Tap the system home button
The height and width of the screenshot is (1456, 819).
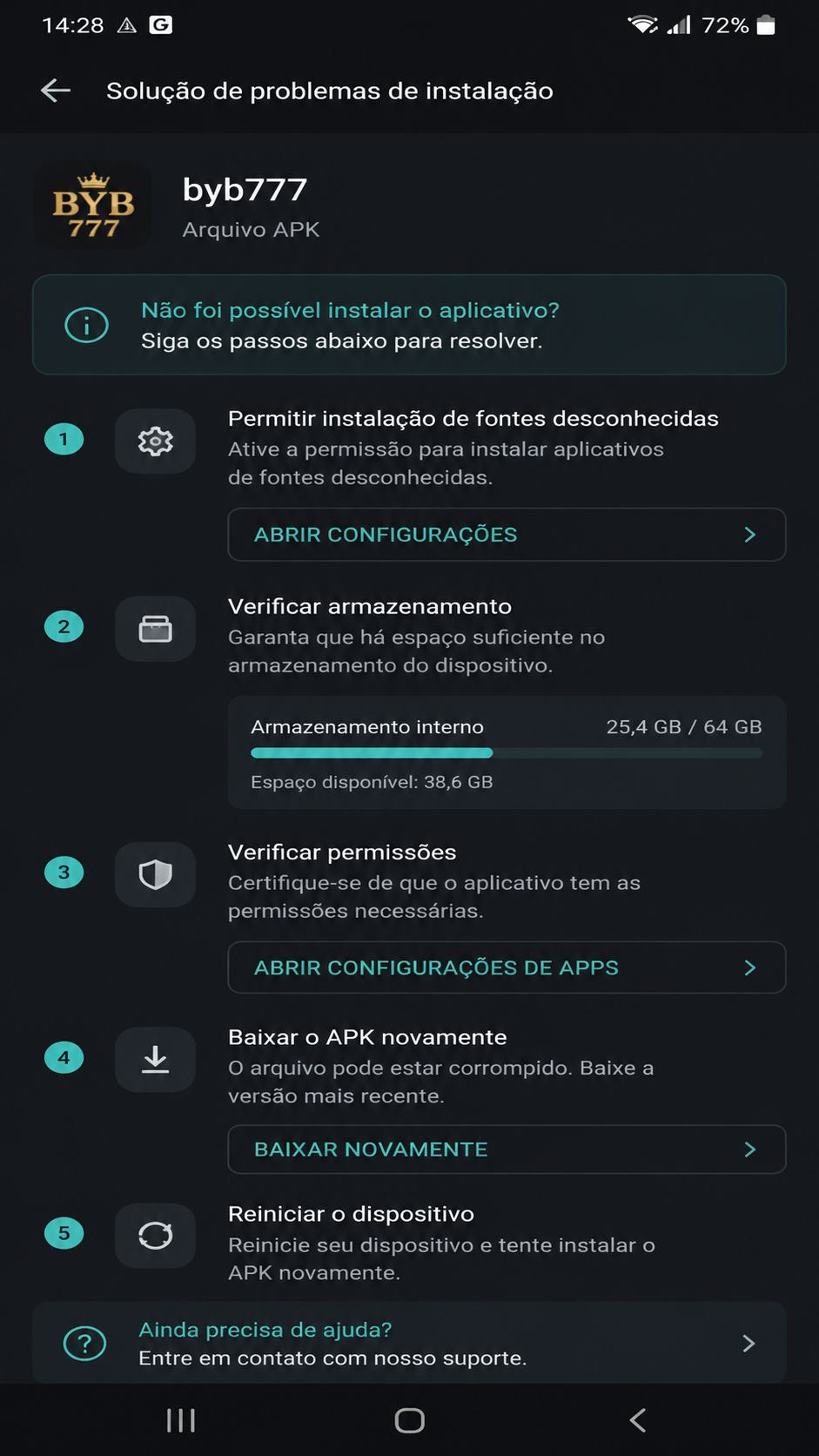click(x=409, y=1421)
